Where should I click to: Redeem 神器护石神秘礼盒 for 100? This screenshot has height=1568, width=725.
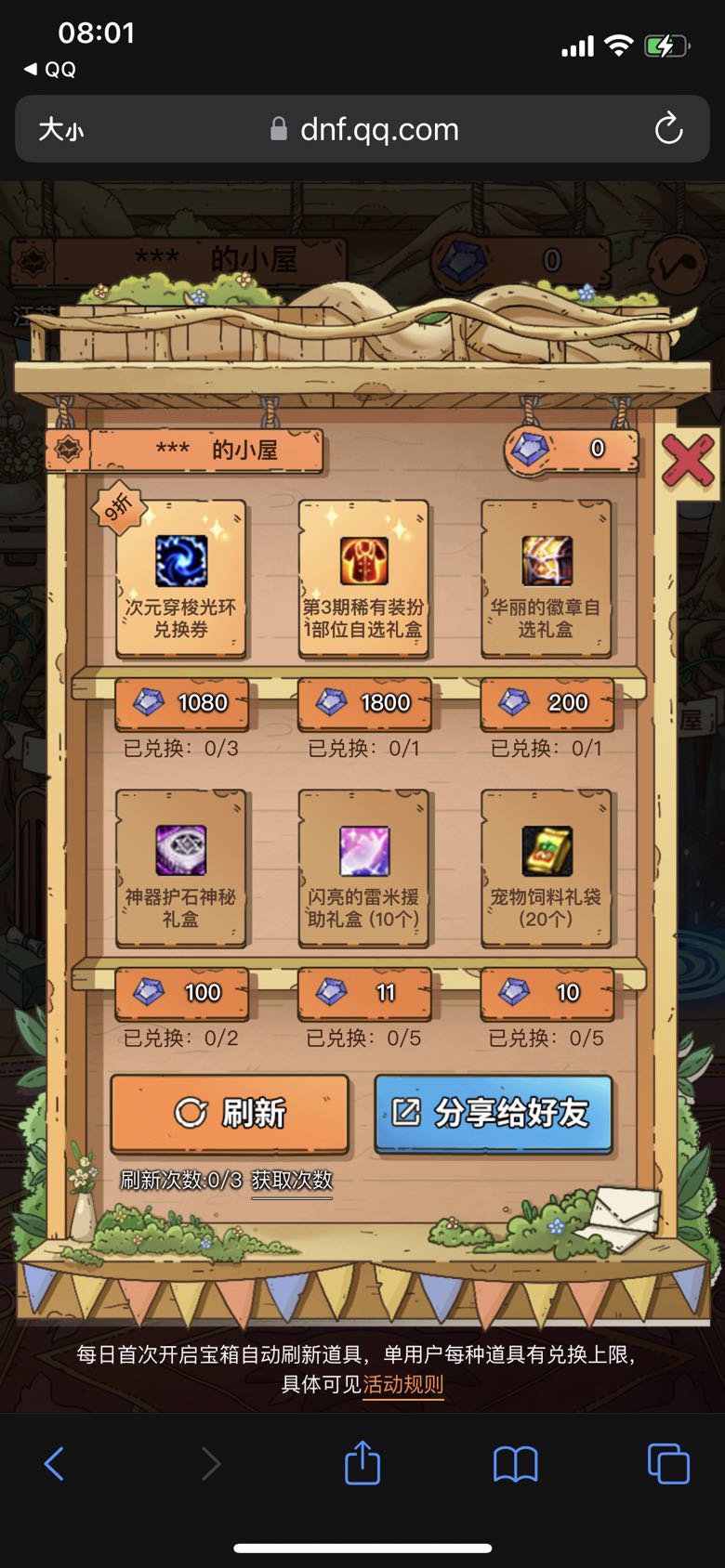(x=182, y=993)
